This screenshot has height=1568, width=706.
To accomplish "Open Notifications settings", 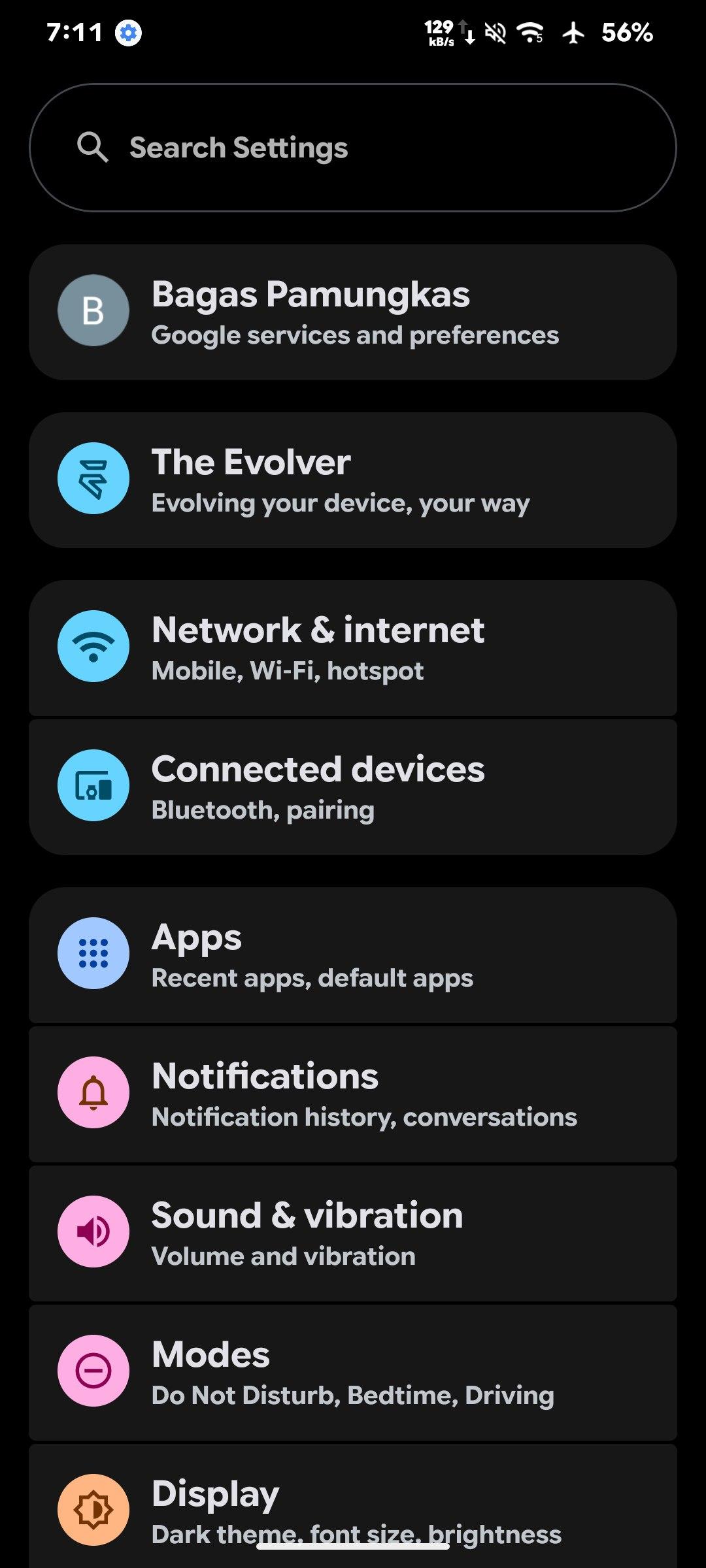I will pyautogui.click(x=353, y=1094).
